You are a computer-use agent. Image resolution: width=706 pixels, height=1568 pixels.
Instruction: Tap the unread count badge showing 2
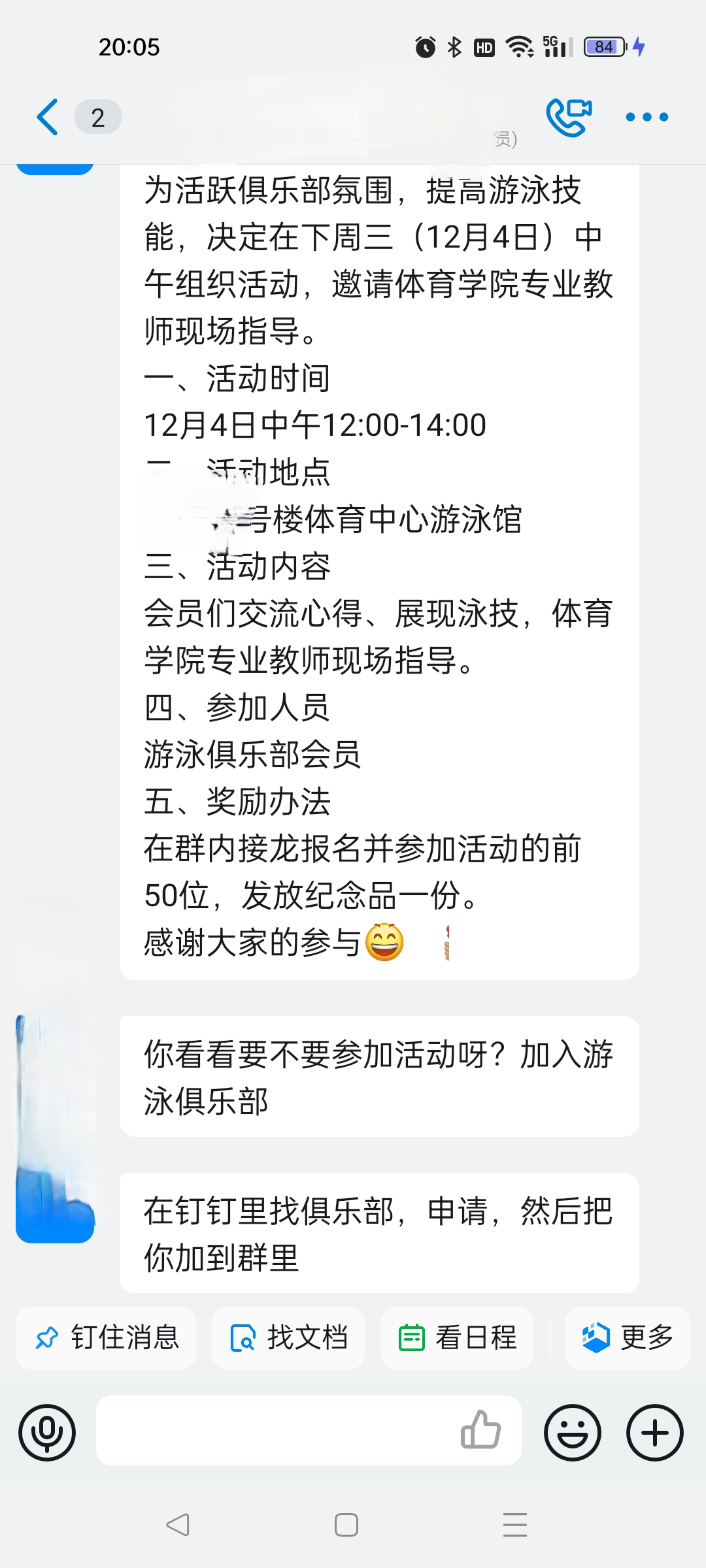pyautogui.click(x=97, y=118)
